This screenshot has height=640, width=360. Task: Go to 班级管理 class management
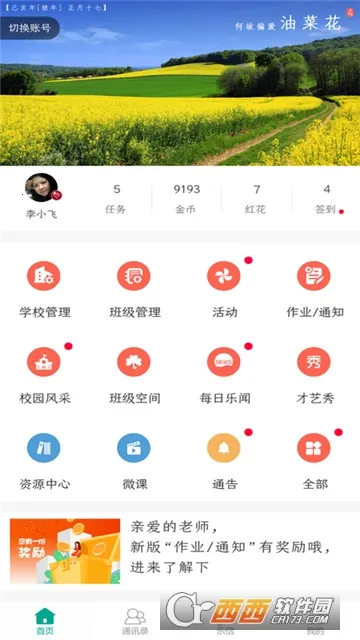click(x=134, y=290)
